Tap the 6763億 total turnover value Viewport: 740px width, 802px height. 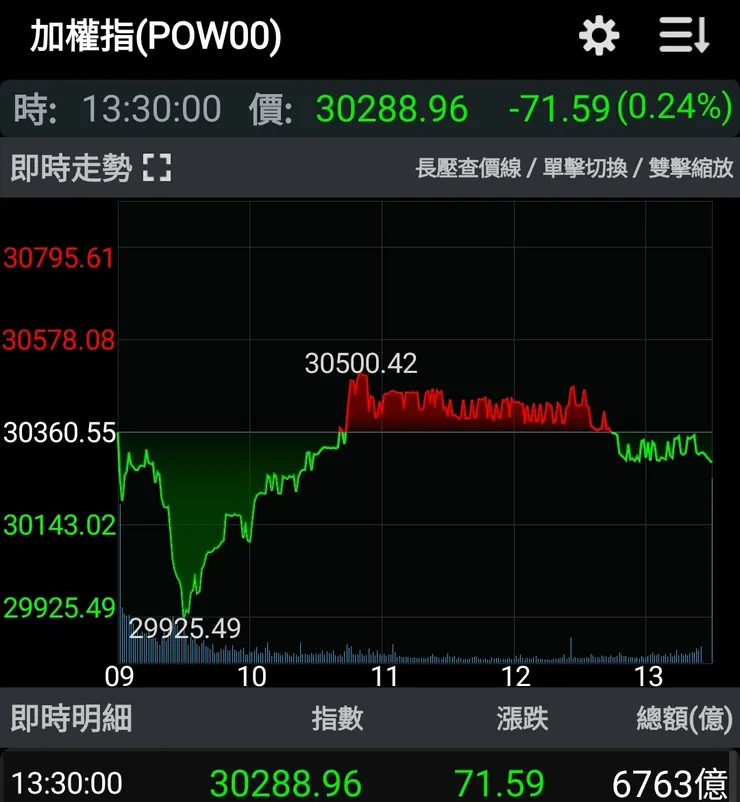[671, 783]
